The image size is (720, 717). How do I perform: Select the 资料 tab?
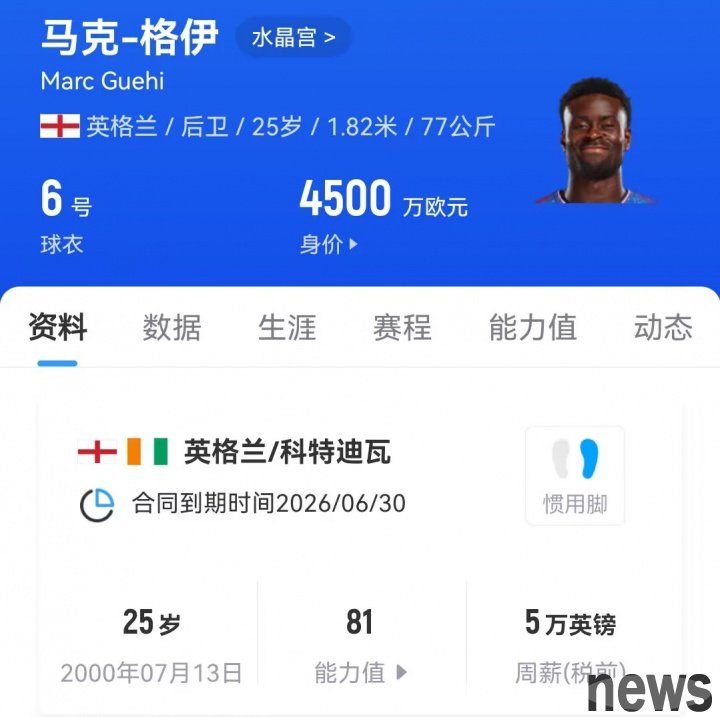click(x=58, y=327)
